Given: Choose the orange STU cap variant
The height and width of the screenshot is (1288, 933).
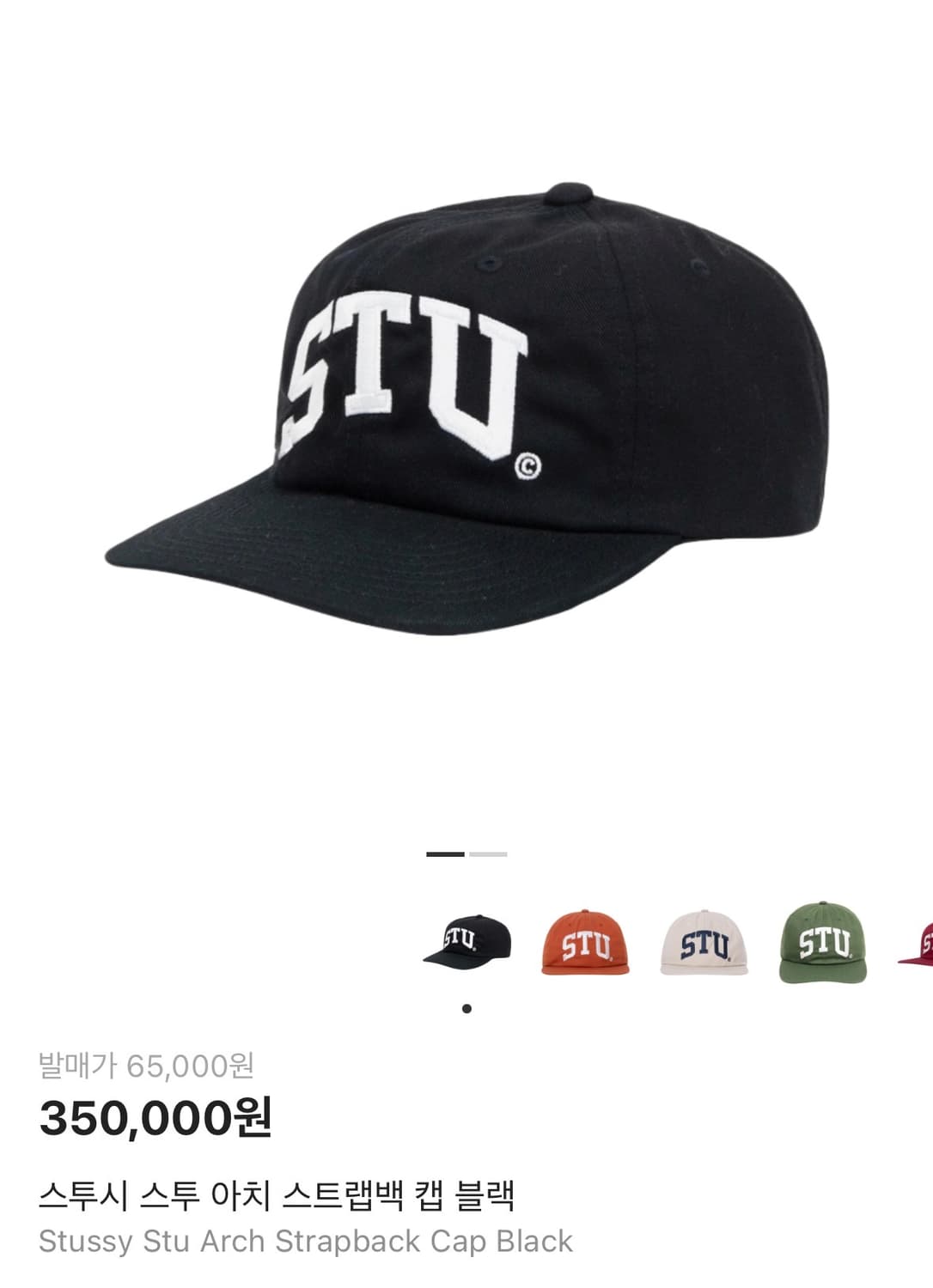Looking at the screenshot, I should coord(585,943).
